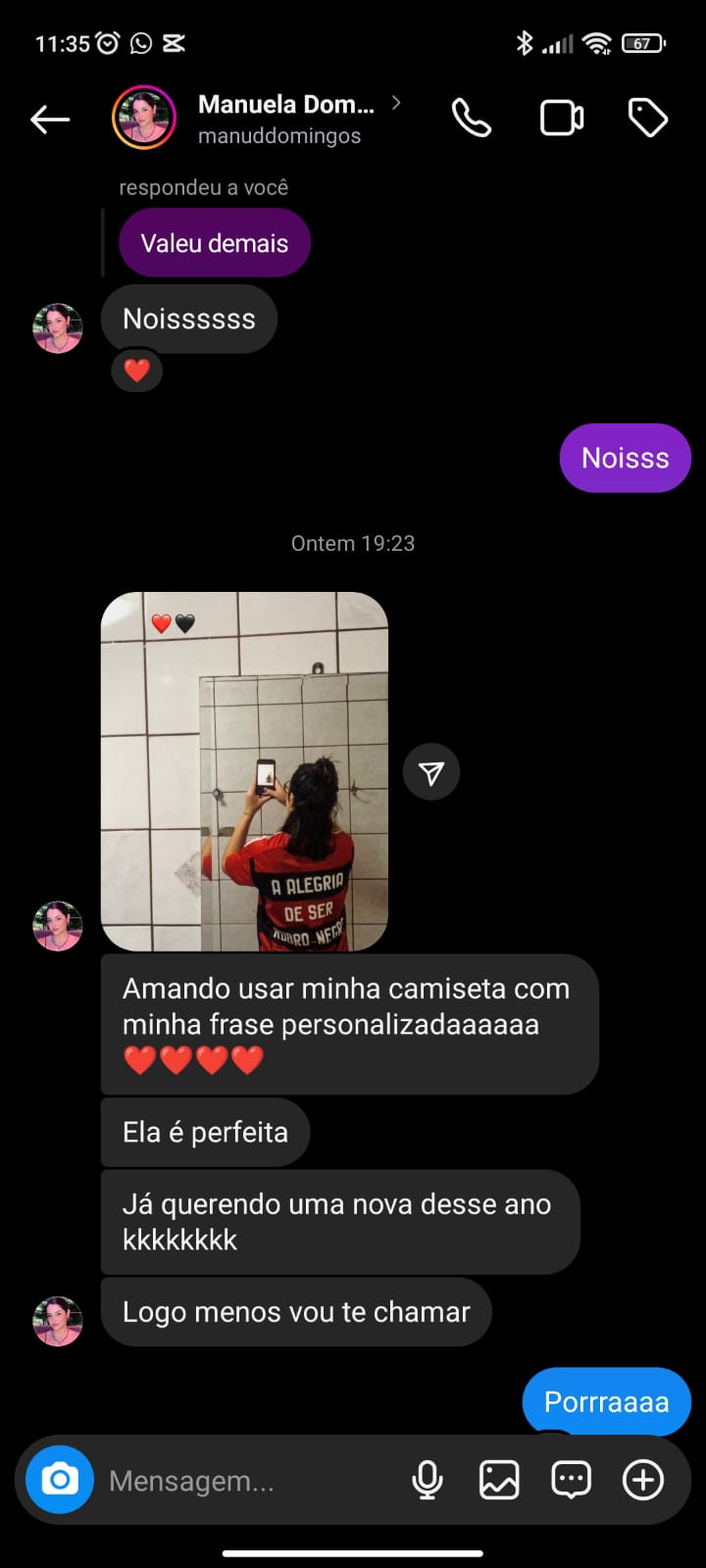Forward the shared photo with the send icon
706x1568 pixels.
[431, 772]
